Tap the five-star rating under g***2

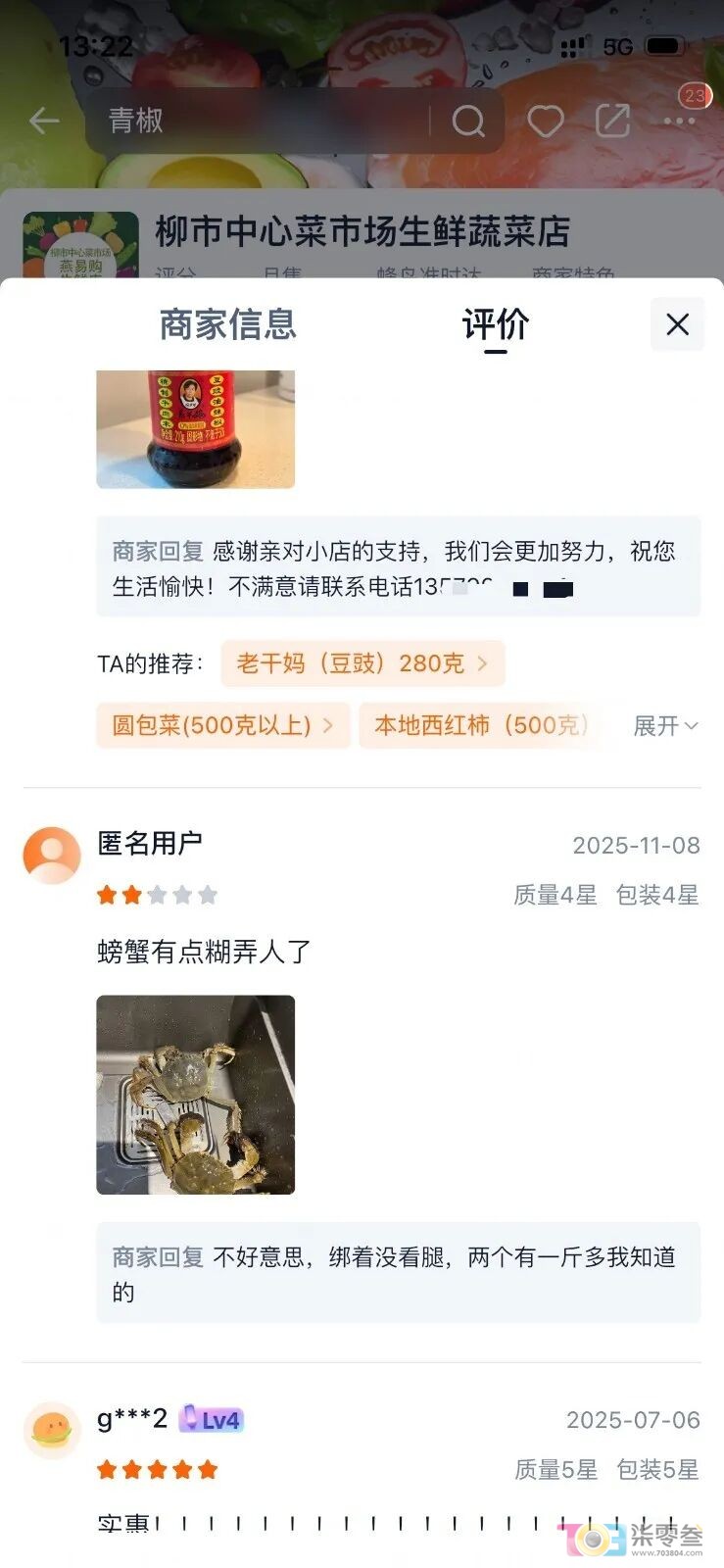pos(155,1470)
